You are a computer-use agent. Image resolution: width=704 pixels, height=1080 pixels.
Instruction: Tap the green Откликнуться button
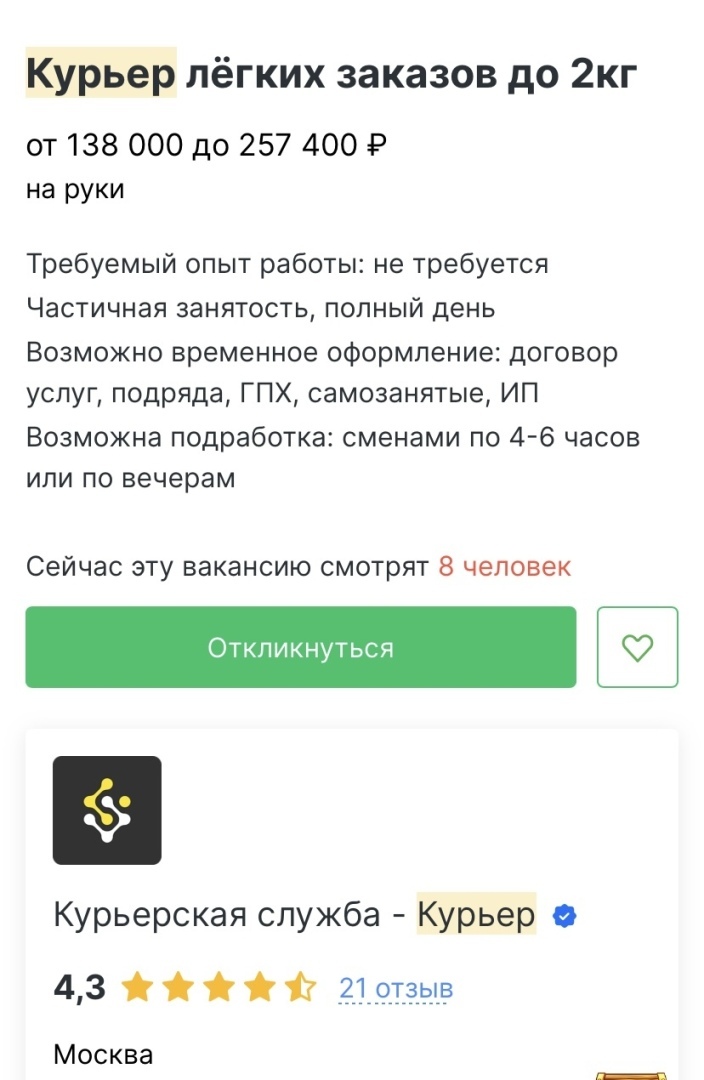300,647
